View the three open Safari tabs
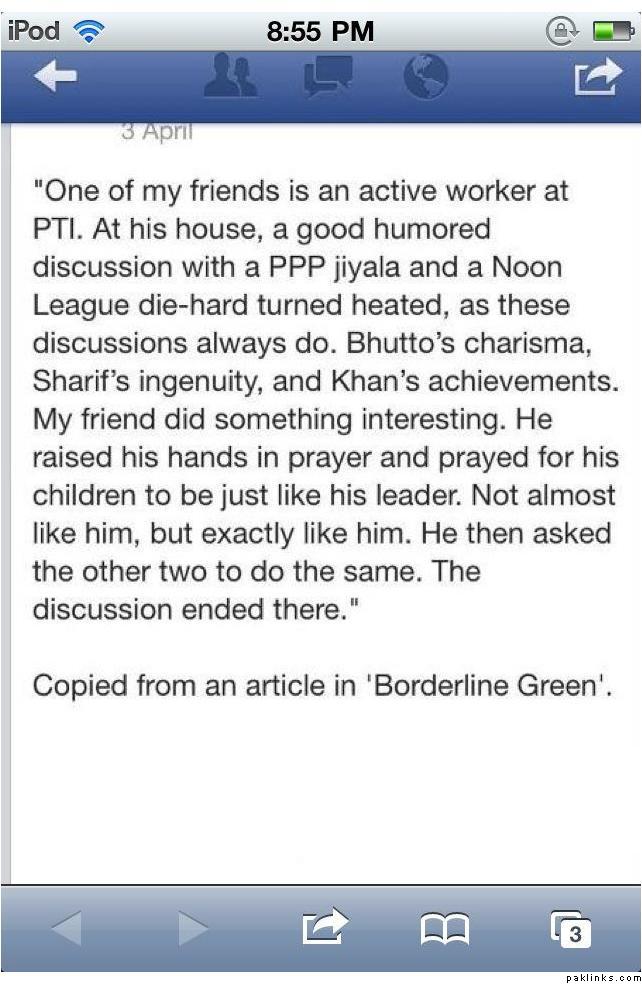642x984 pixels. coord(572,929)
